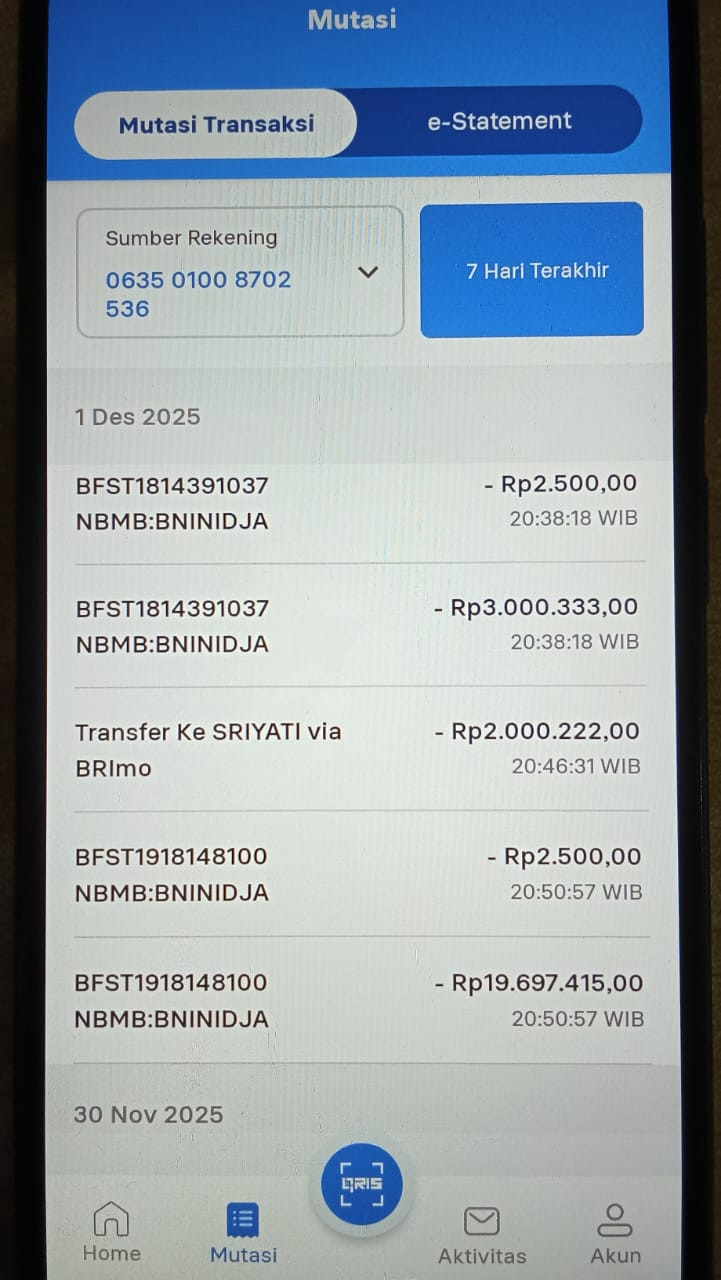The image size is (721, 1280).
Task: Tap the Mutasi bottom navigation item
Action: pos(243,1234)
